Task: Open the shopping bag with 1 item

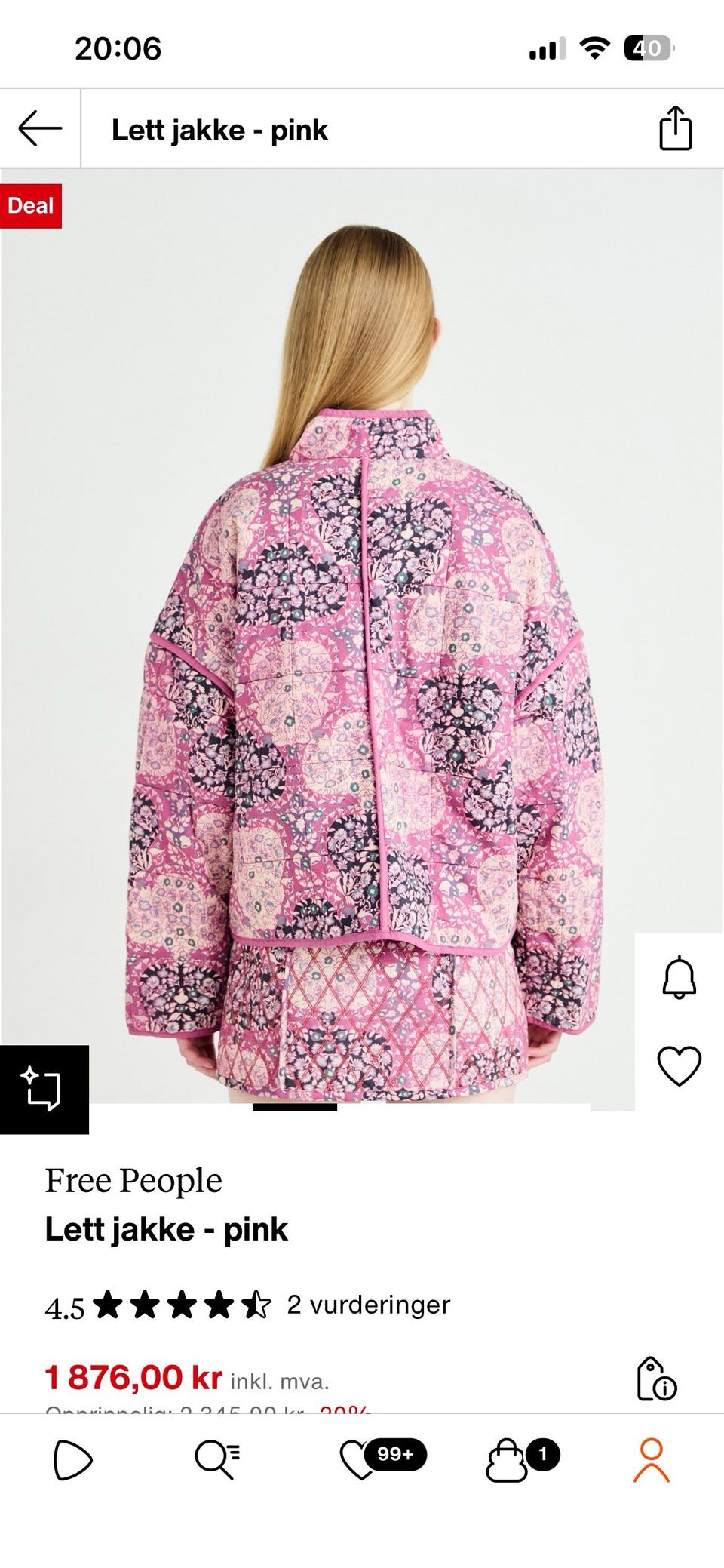Action: coord(522,1459)
